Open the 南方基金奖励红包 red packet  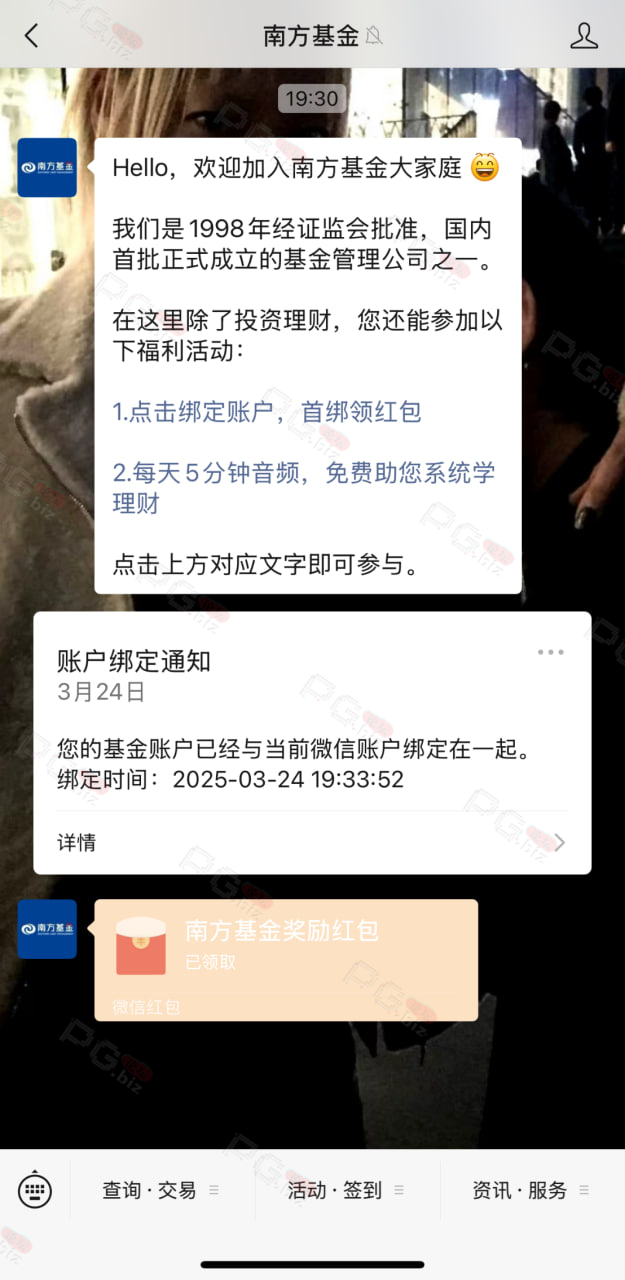[x=286, y=960]
